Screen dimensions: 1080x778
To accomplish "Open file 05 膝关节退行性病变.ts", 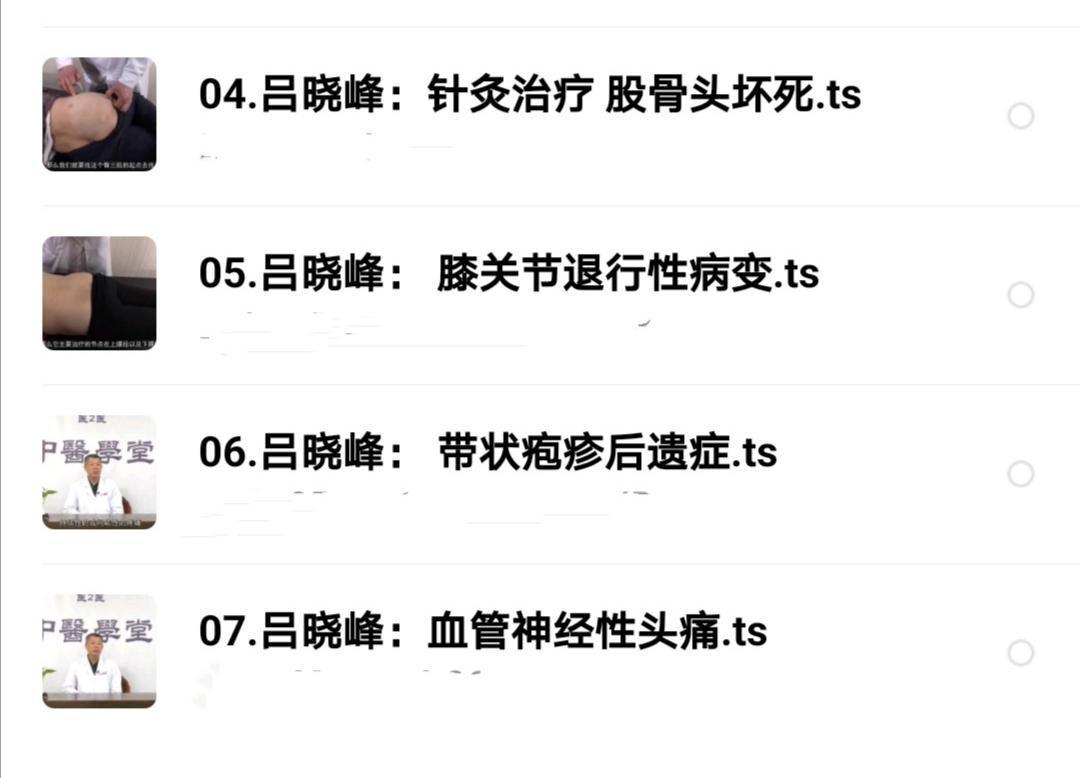I will tap(510, 274).
